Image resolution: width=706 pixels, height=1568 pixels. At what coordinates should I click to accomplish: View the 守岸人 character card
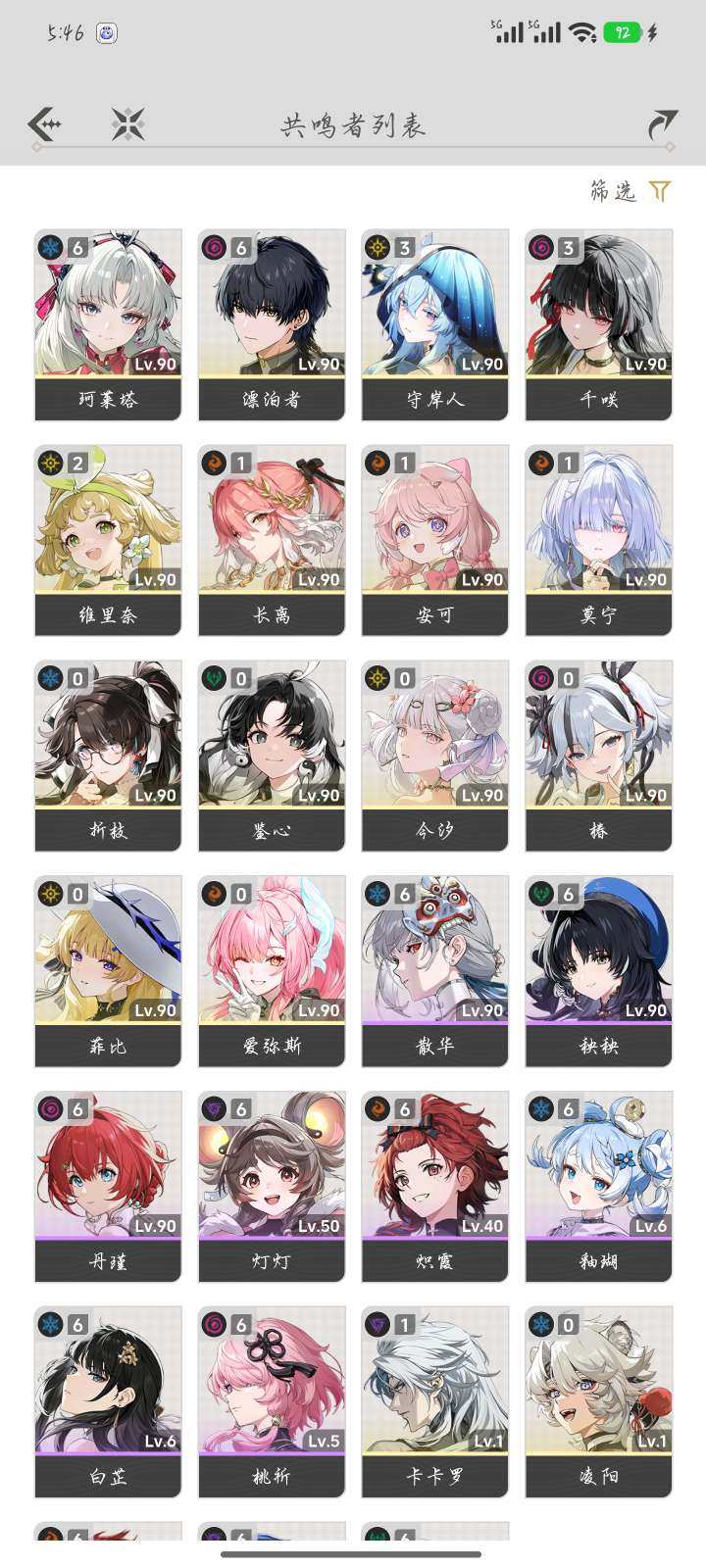tap(435, 324)
